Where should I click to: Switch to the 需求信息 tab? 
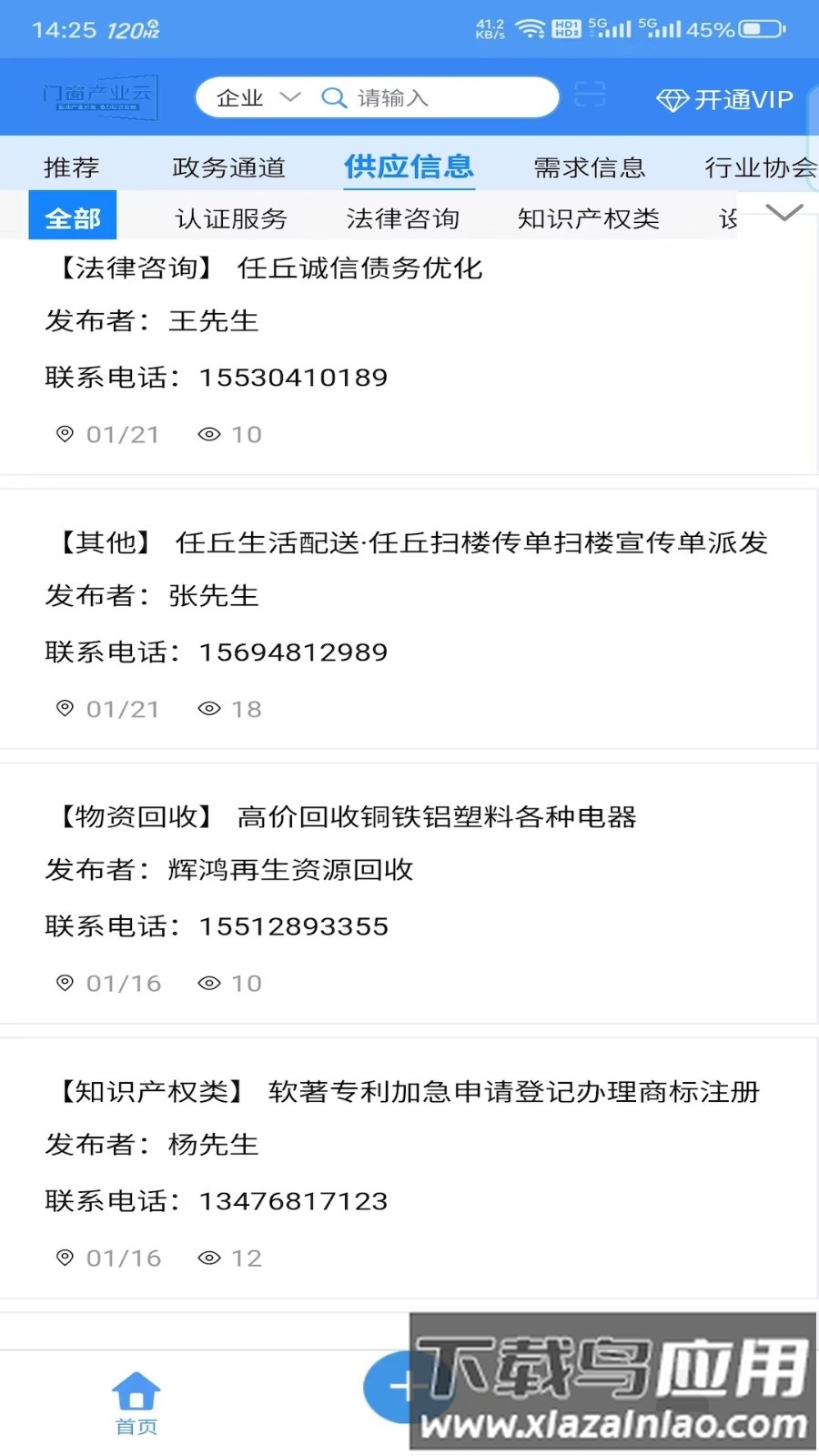589,167
